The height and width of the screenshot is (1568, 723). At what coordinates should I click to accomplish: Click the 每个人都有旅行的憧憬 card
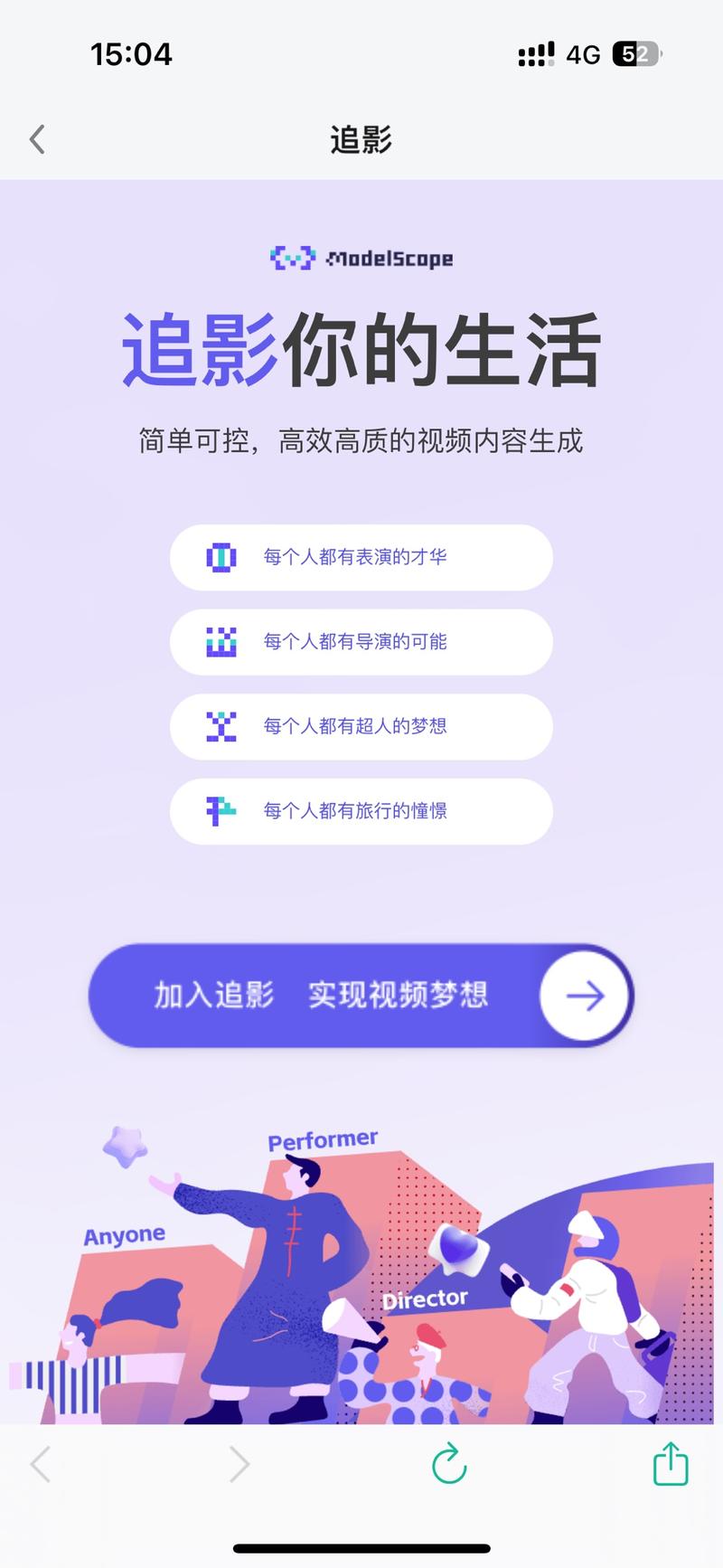pos(361,811)
